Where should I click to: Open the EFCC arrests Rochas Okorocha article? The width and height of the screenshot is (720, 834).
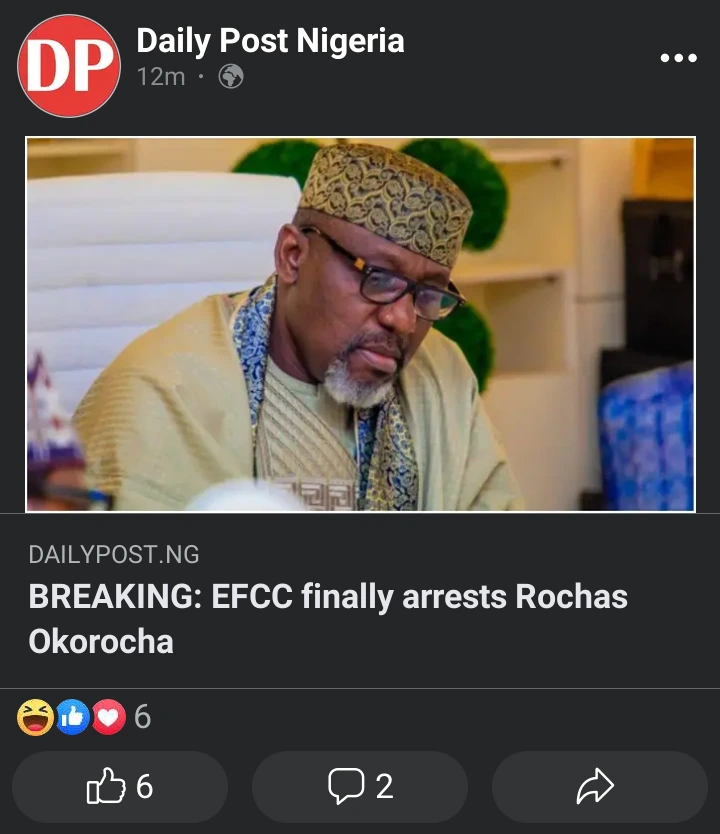pyautogui.click(x=328, y=618)
